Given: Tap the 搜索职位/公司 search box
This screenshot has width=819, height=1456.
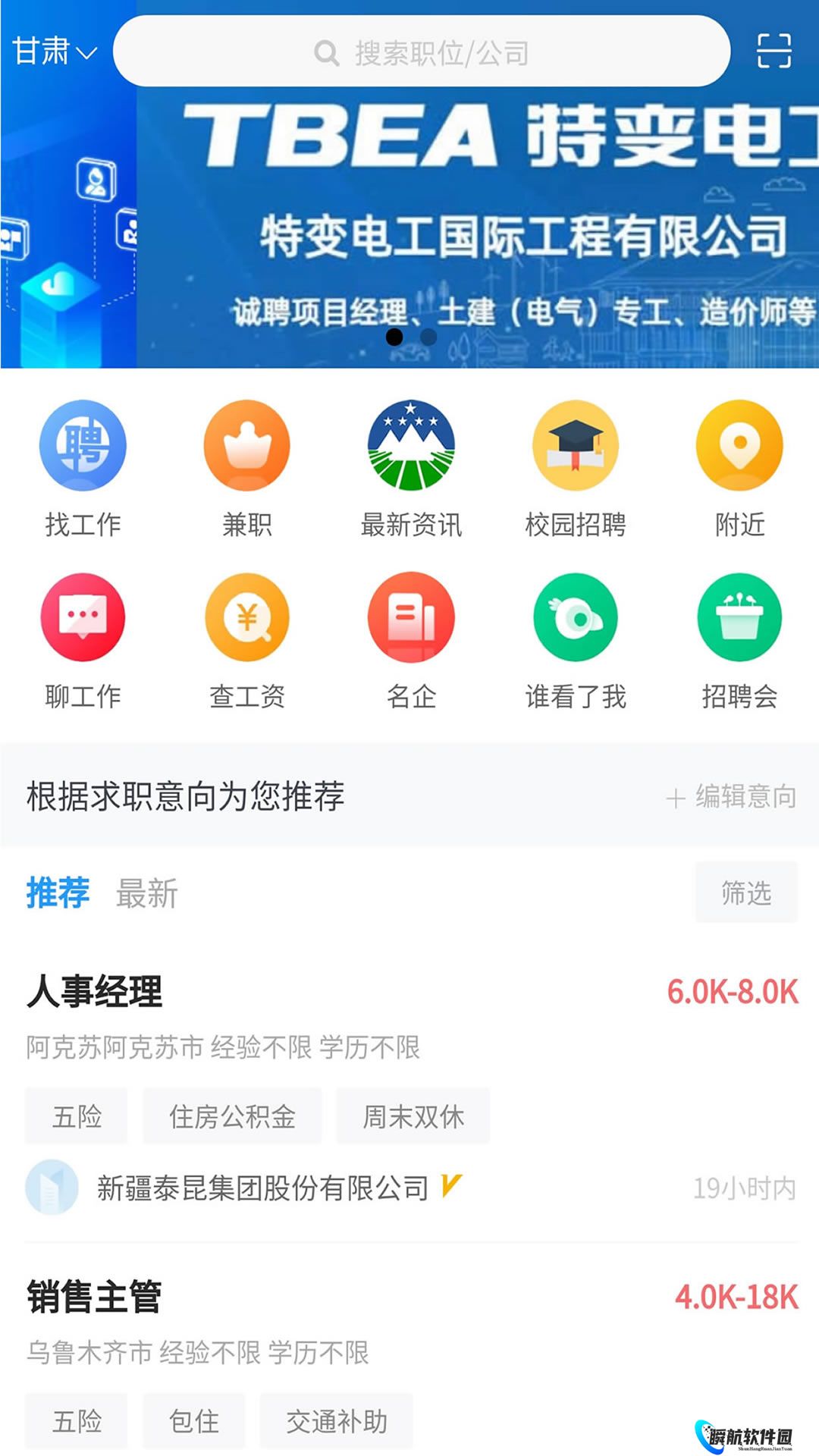Looking at the screenshot, I should (x=421, y=52).
